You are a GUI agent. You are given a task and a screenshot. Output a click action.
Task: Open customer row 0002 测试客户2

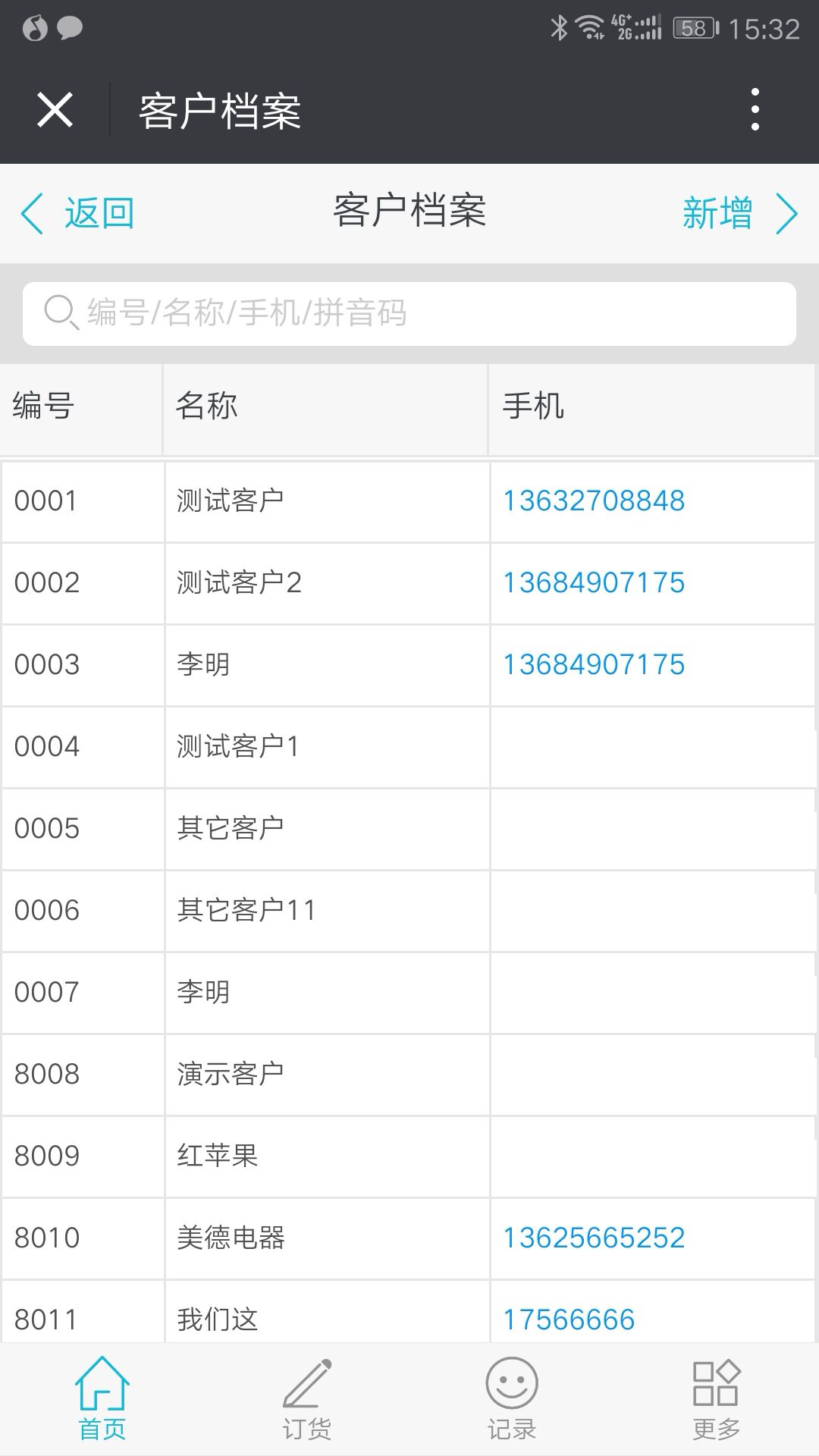[x=239, y=583]
